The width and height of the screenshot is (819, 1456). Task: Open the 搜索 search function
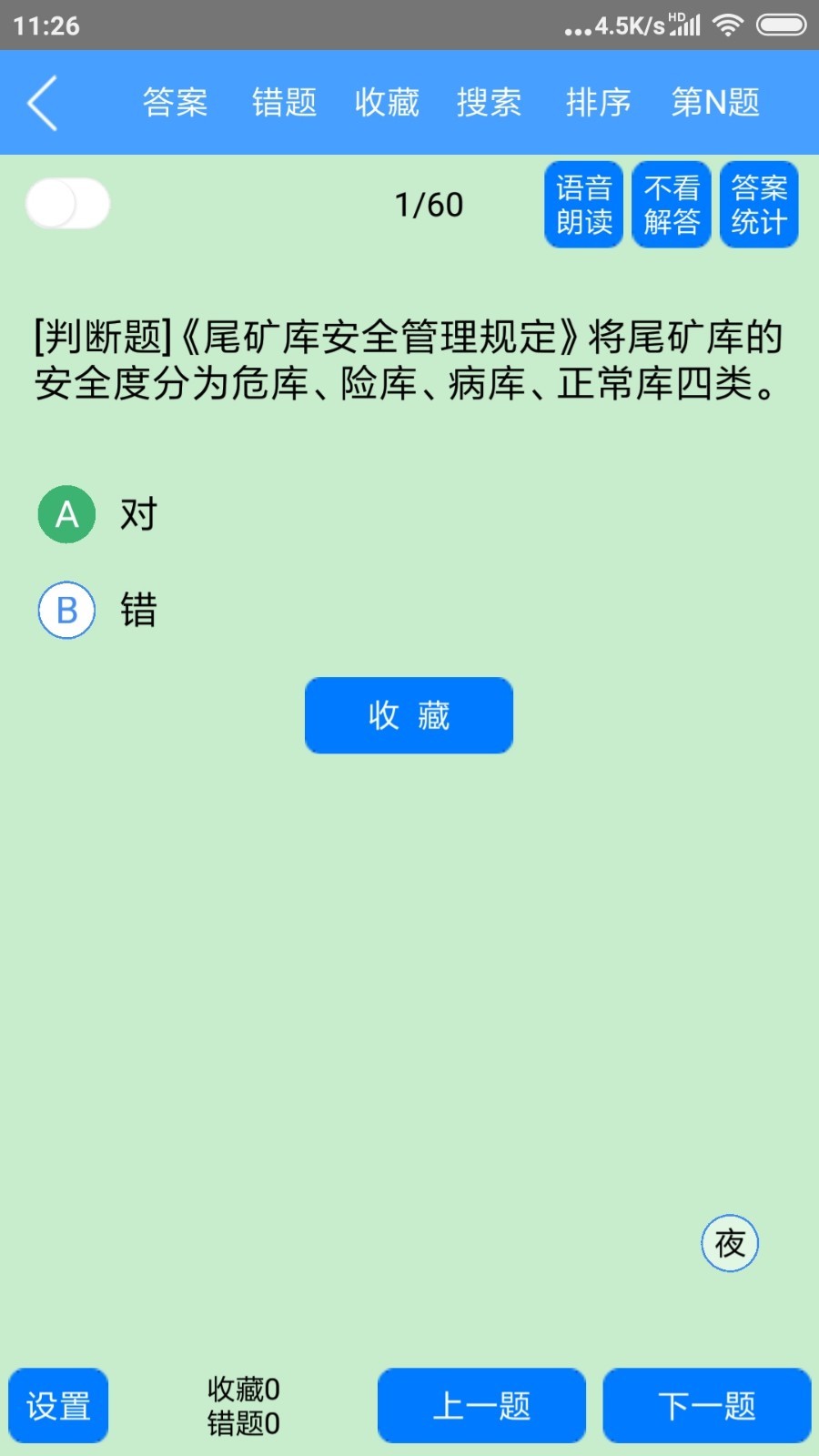point(489,103)
